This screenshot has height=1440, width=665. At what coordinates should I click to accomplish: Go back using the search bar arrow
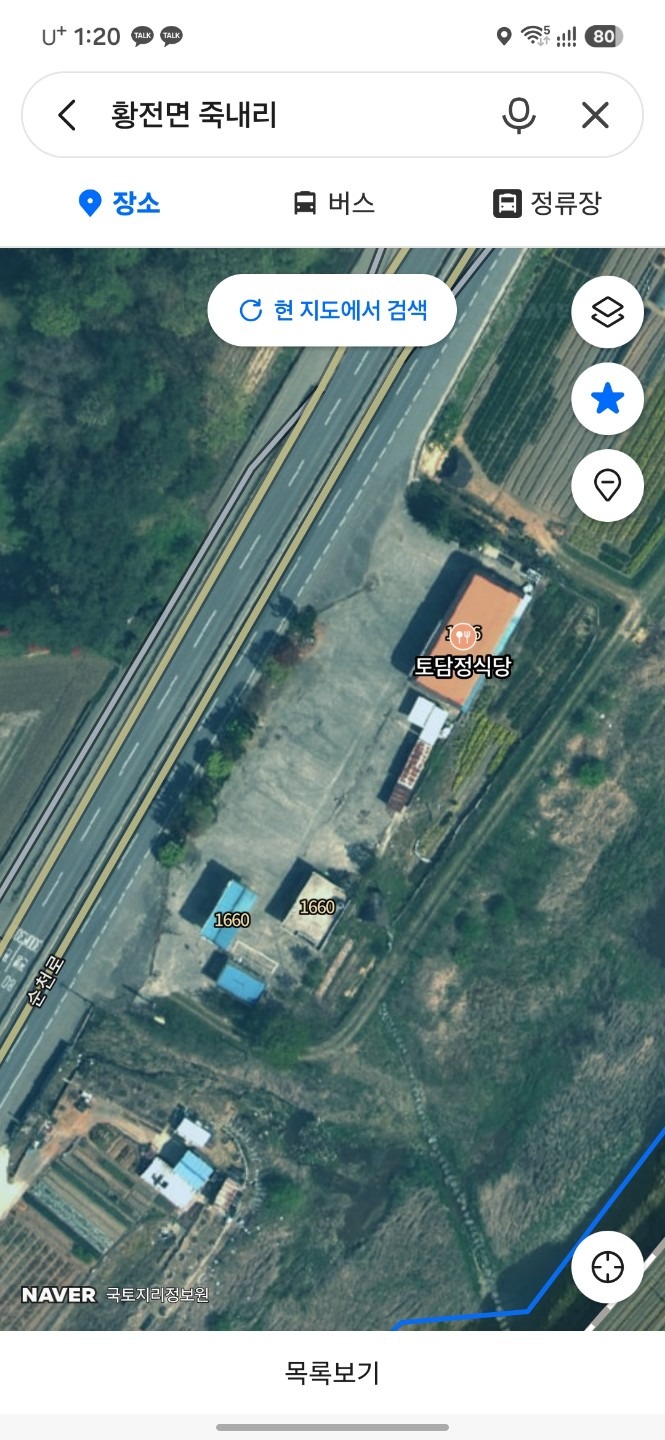[x=67, y=116]
